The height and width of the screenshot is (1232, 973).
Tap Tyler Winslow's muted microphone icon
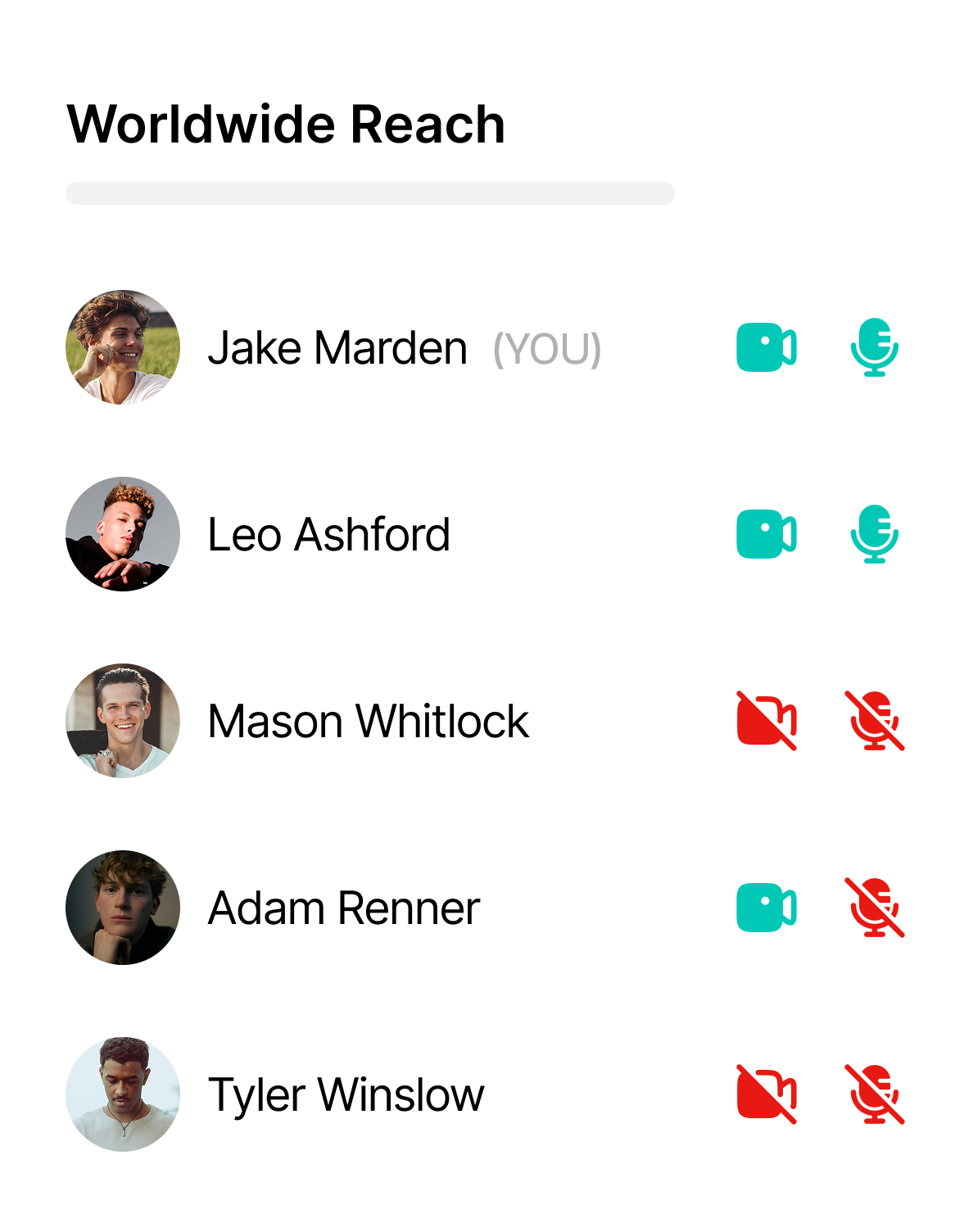click(874, 1094)
